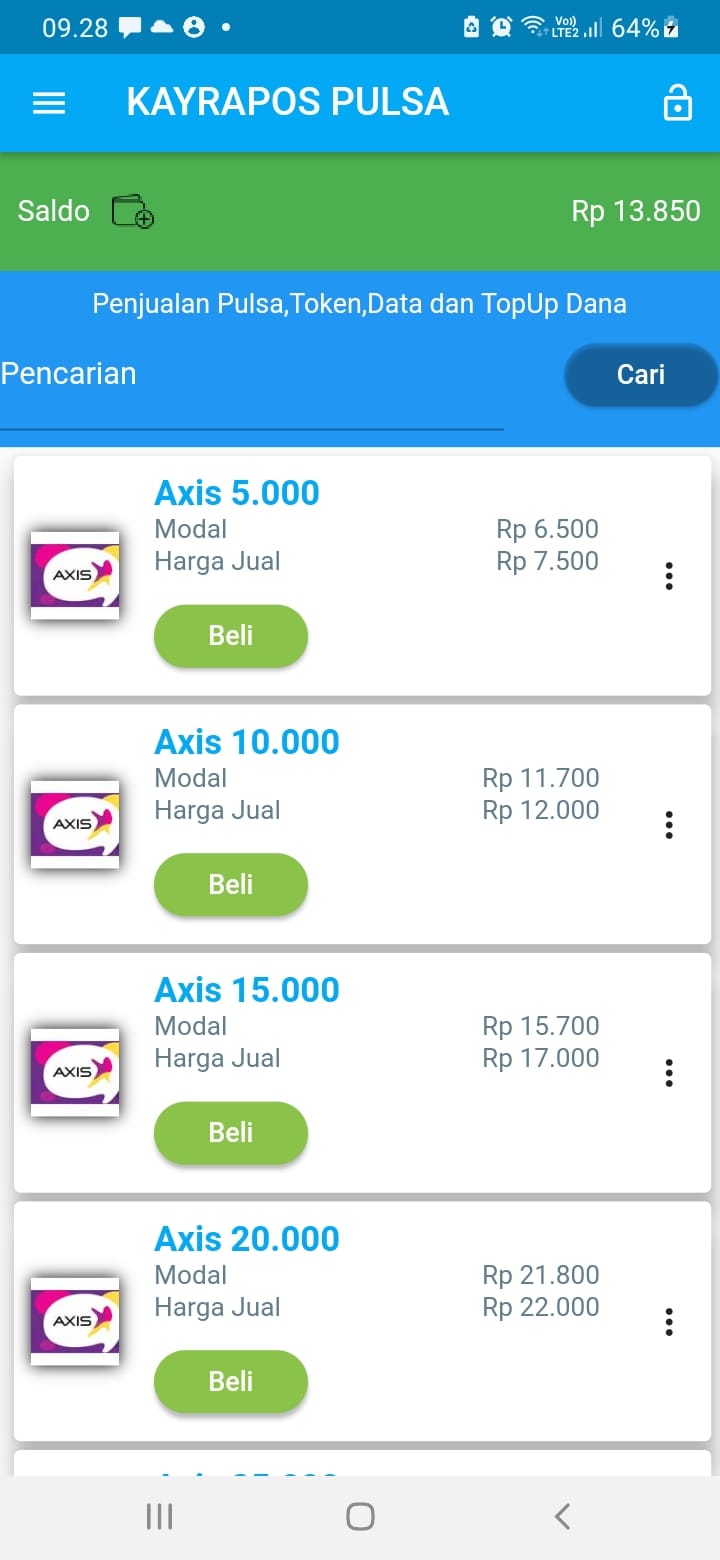Tap the Cari search button
720x1560 pixels.
641,375
